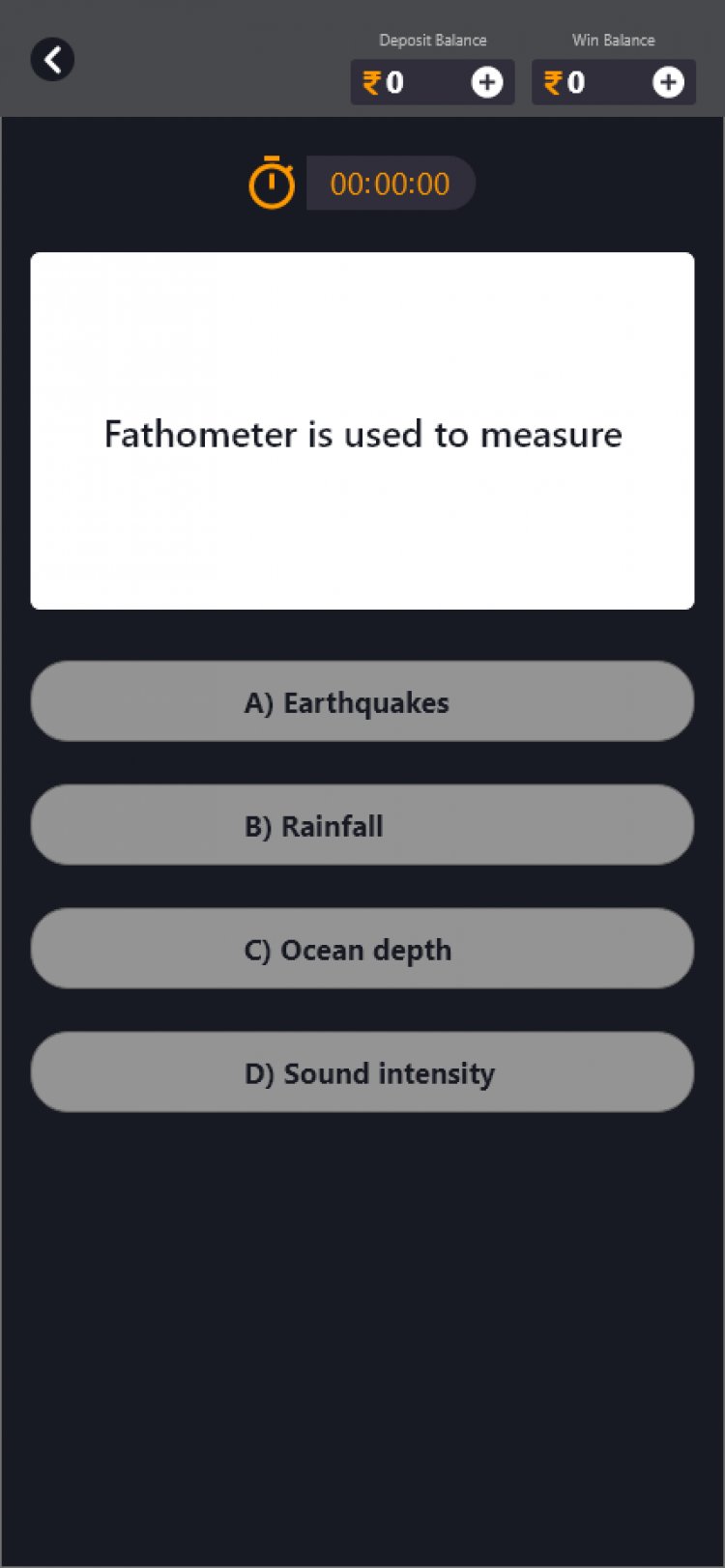Answer with D) Sound intensity
The image size is (725, 1568).
coord(362,1072)
